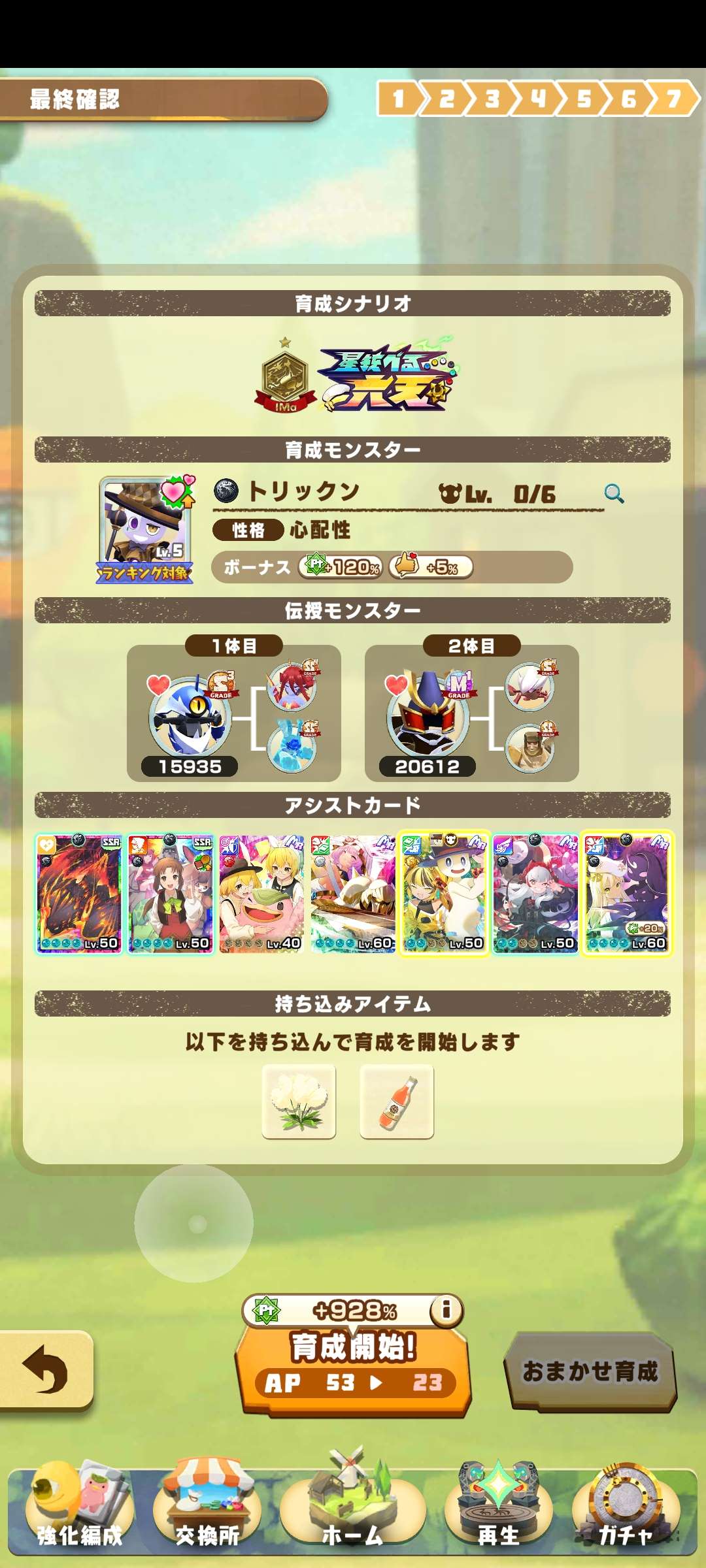This screenshot has height=1568, width=706.
Task: Jump to step 1 in the progress bar
Action: point(397,99)
